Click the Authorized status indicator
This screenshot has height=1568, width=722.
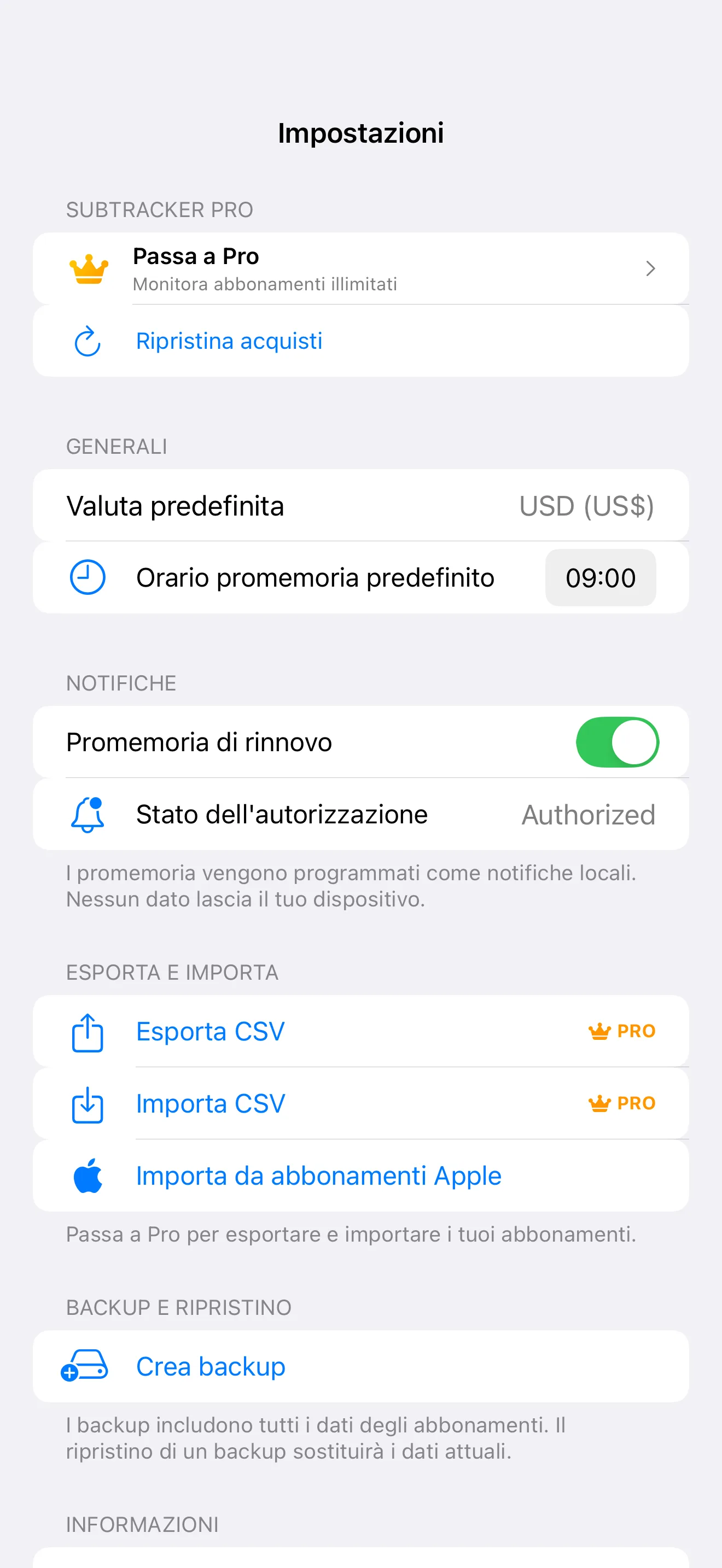point(587,815)
